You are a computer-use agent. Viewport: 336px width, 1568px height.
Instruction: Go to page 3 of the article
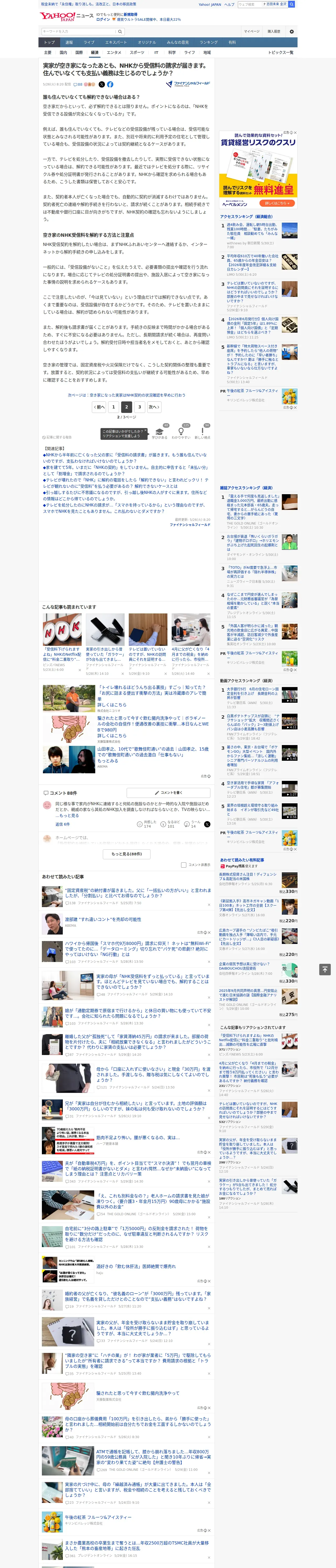[x=140, y=407]
